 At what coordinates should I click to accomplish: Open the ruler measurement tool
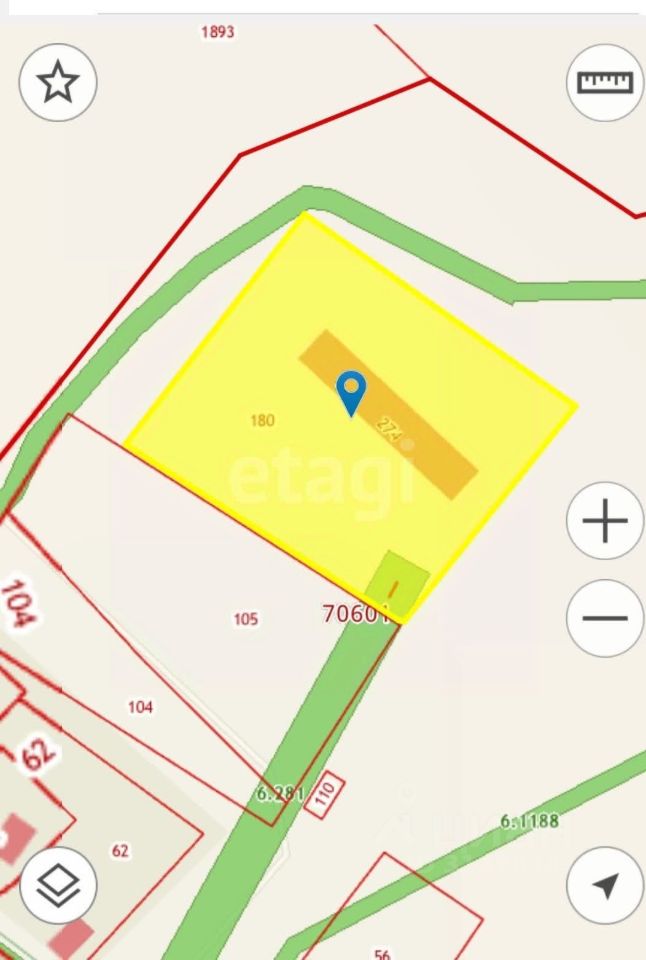(605, 82)
